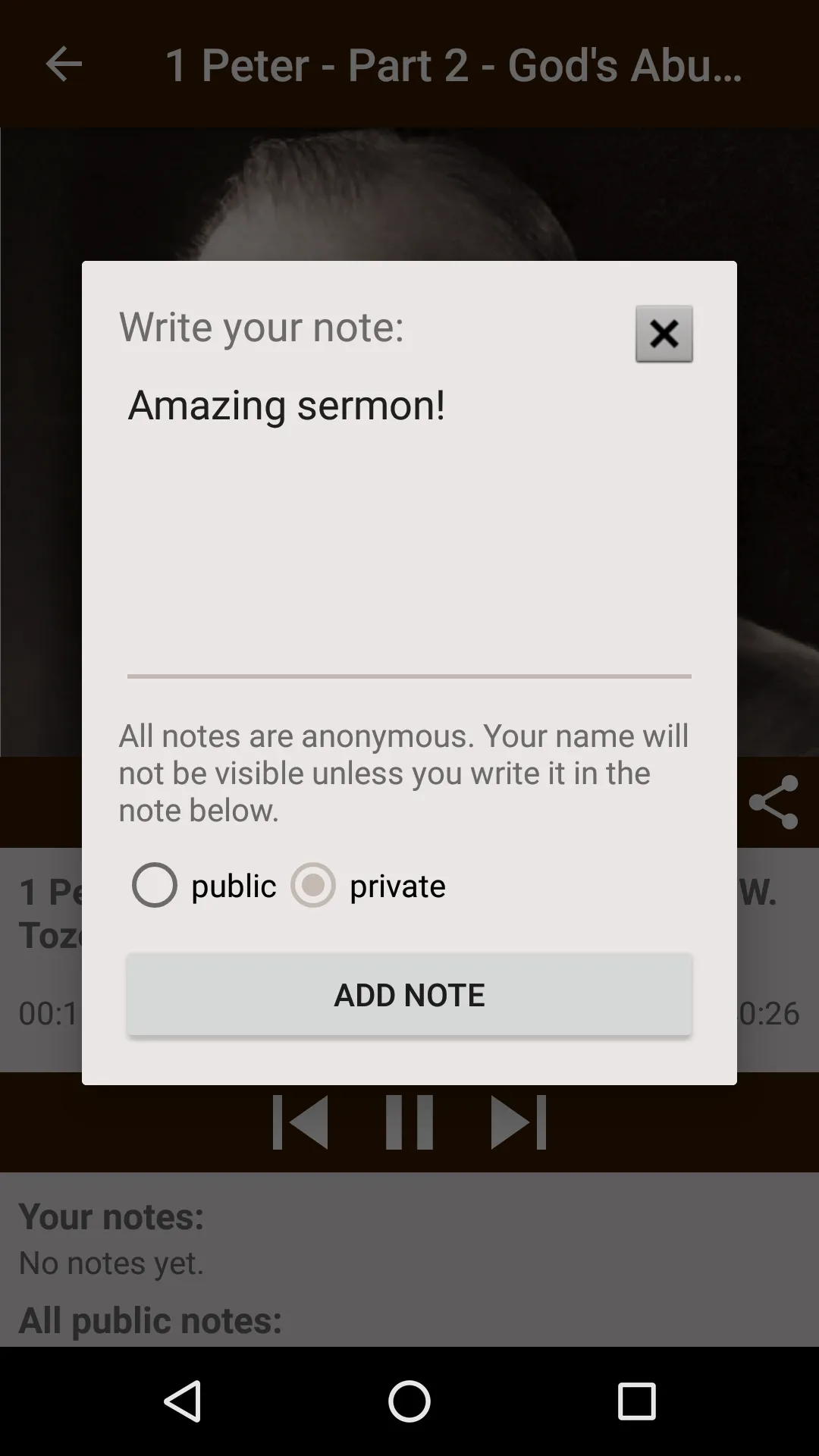Edit the Amazing sermon note text
Image resolution: width=819 pixels, height=1456 pixels.
point(288,404)
